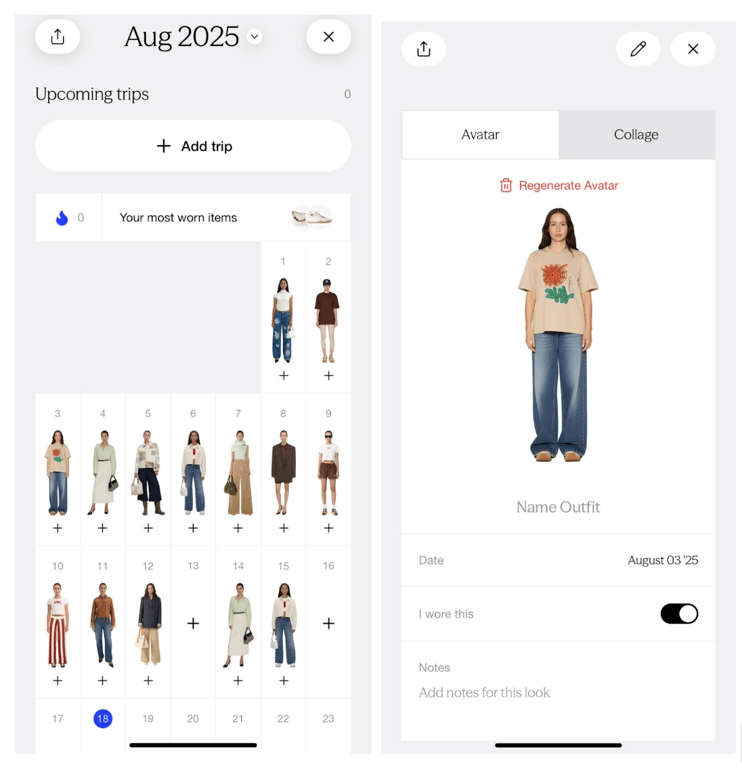Open the Aug 2025 month dropdown
Viewport: 742px width, 768px height.
(254, 37)
